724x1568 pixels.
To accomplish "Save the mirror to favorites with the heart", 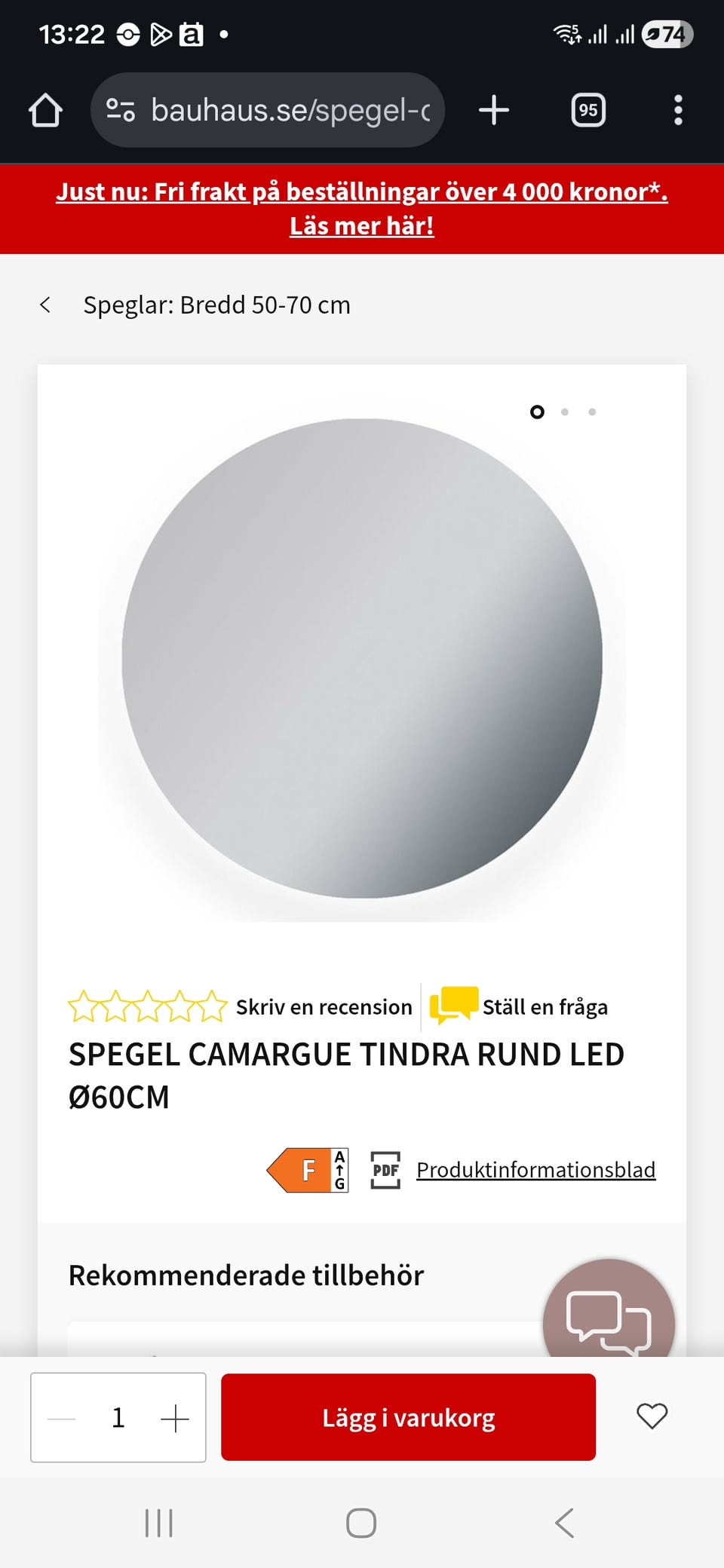I will pos(652,1416).
